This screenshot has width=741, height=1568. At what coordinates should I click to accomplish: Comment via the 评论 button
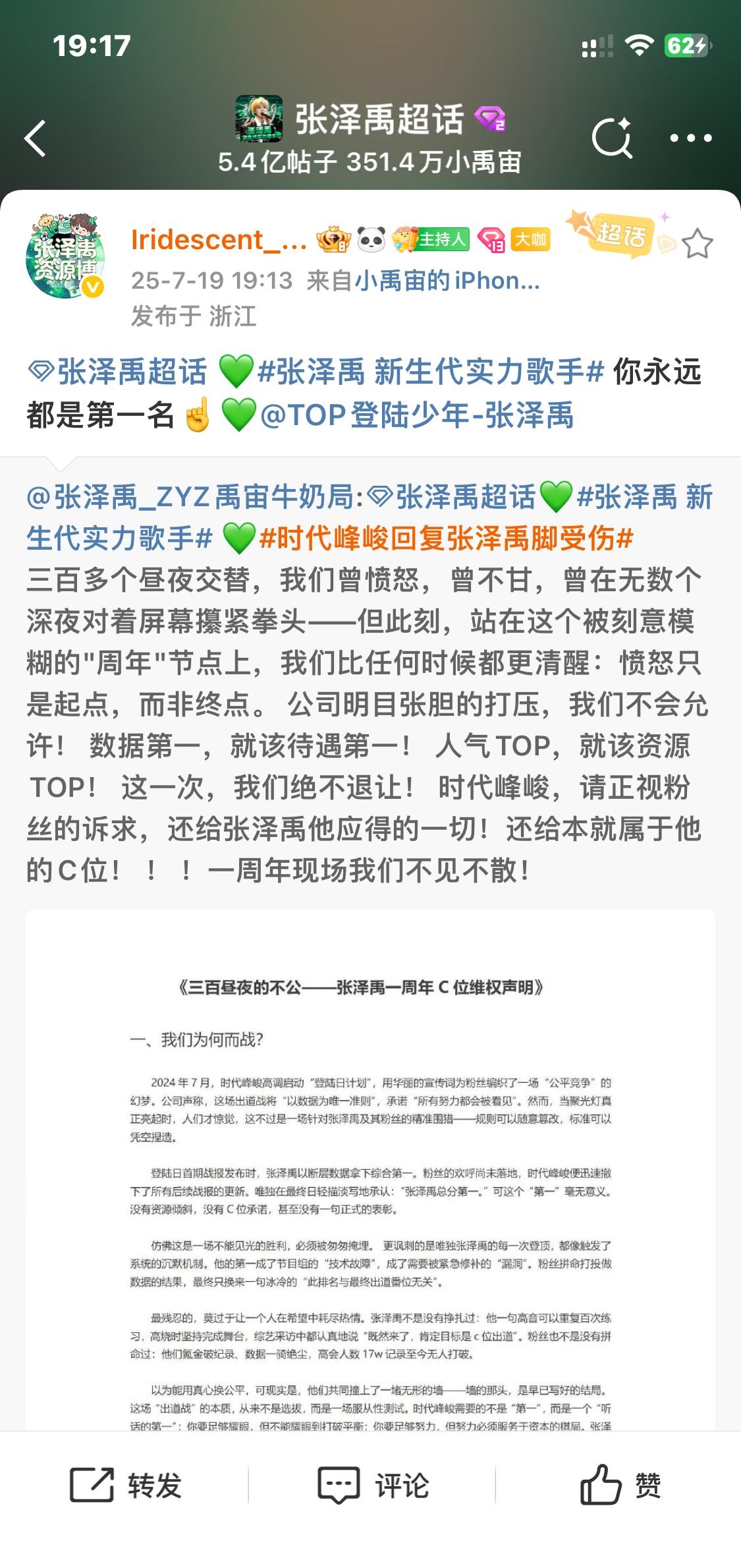(x=373, y=1486)
